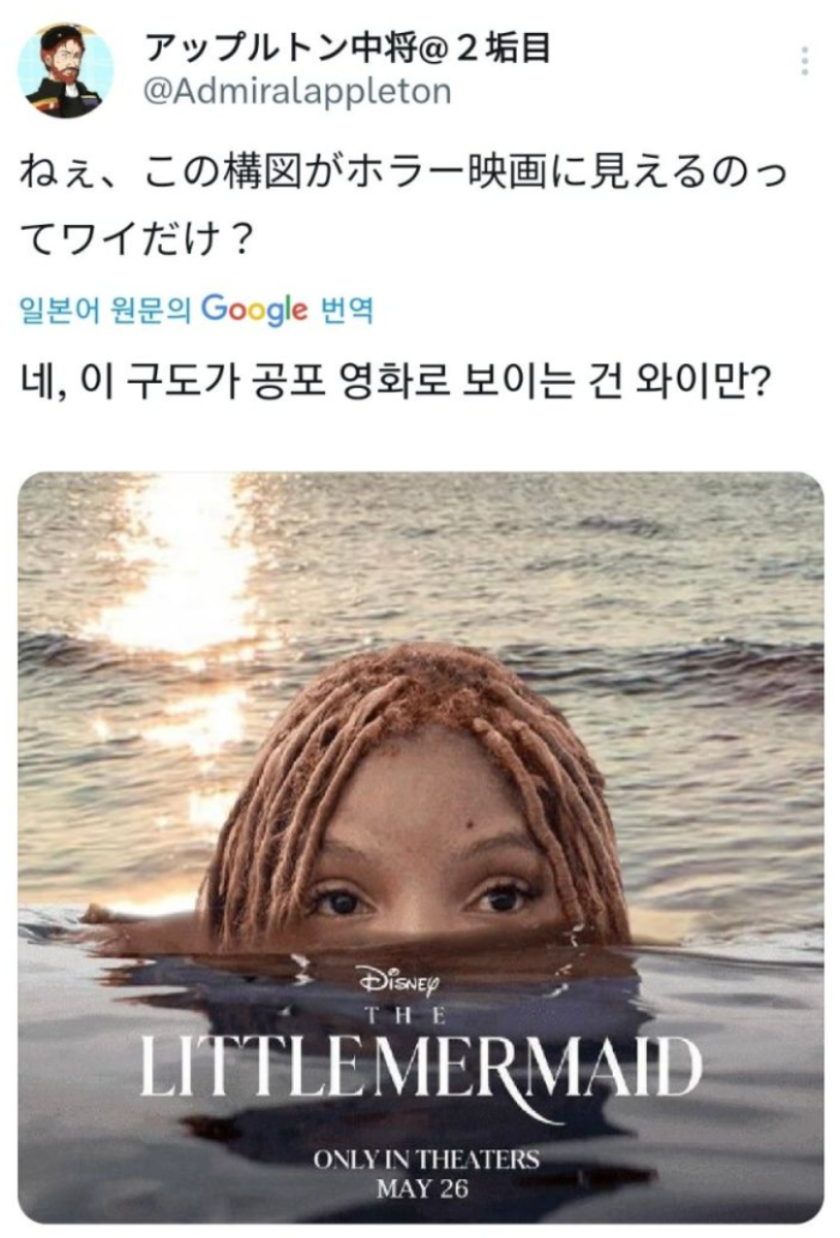Open Admiralappleton's profile picture
The width and height of the screenshot is (840, 1238).
[66, 71]
